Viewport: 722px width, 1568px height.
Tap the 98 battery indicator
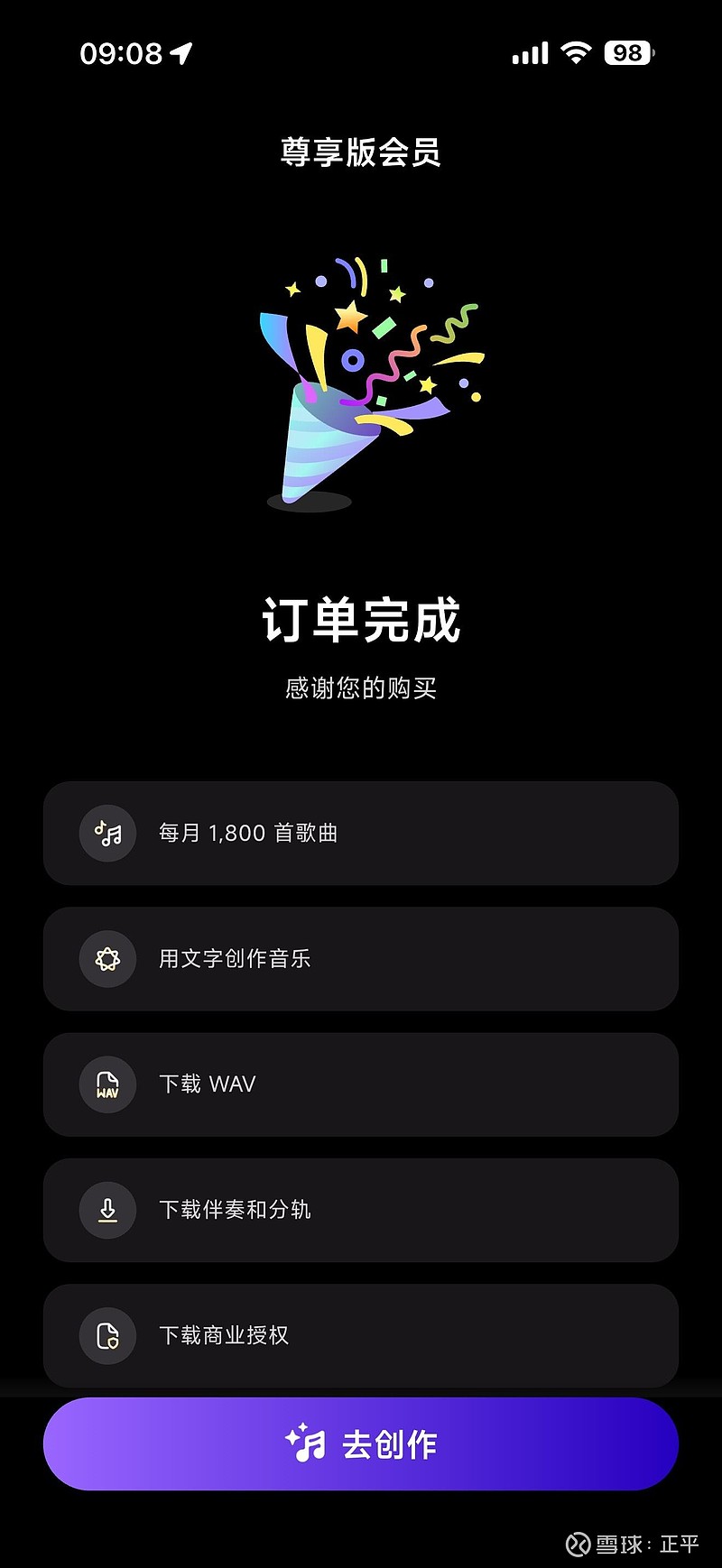point(627,52)
